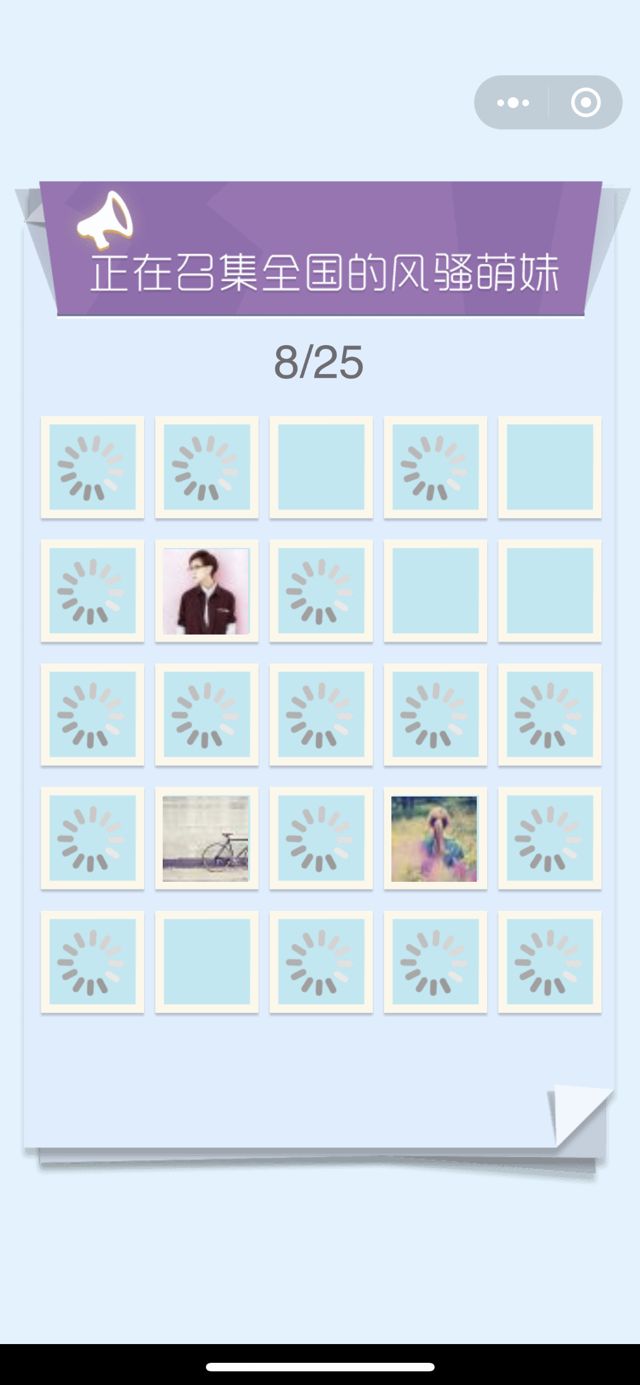Viewport: 640px width, 1385px height.
Task: Close the mini program with the circle button
Action: (585, 103)
